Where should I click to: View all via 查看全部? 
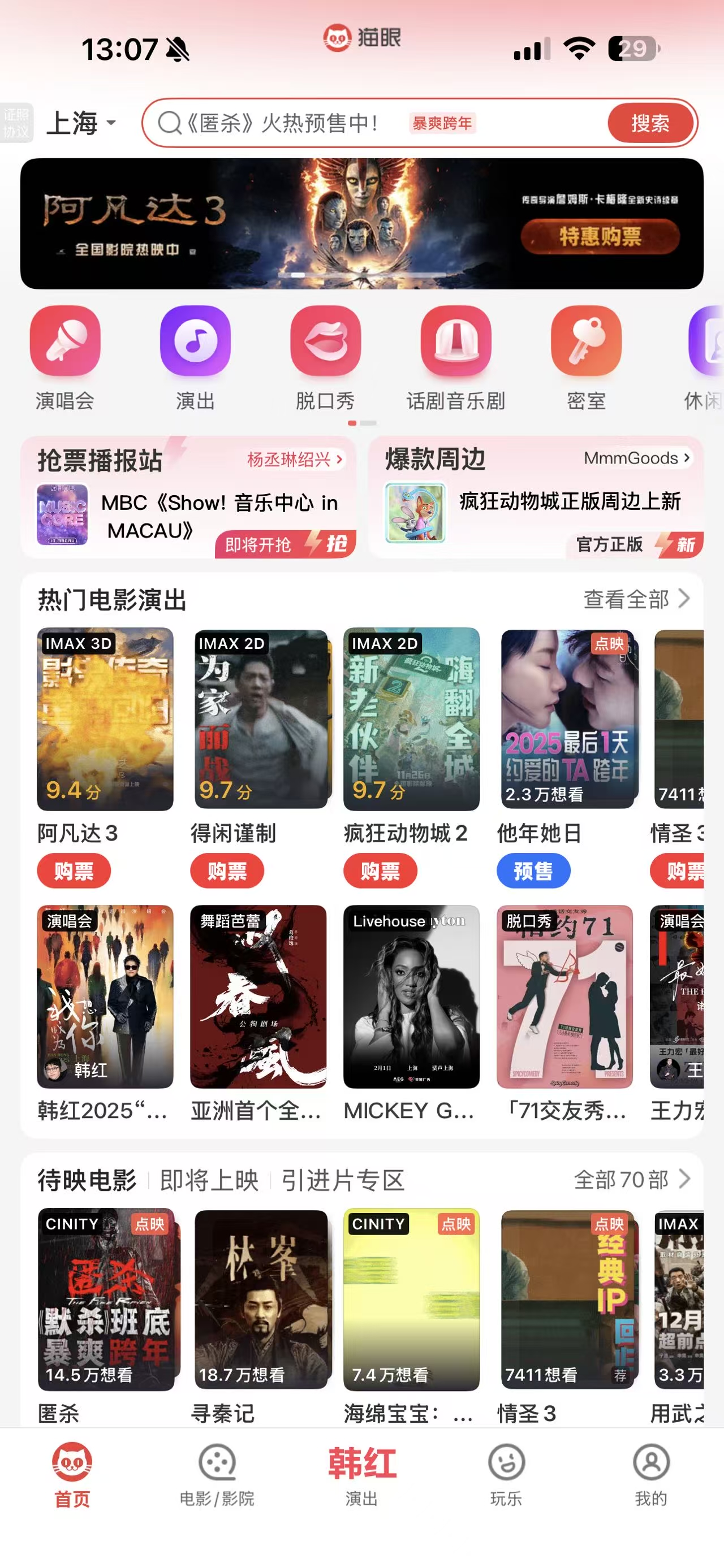click(x=636, y=599)
